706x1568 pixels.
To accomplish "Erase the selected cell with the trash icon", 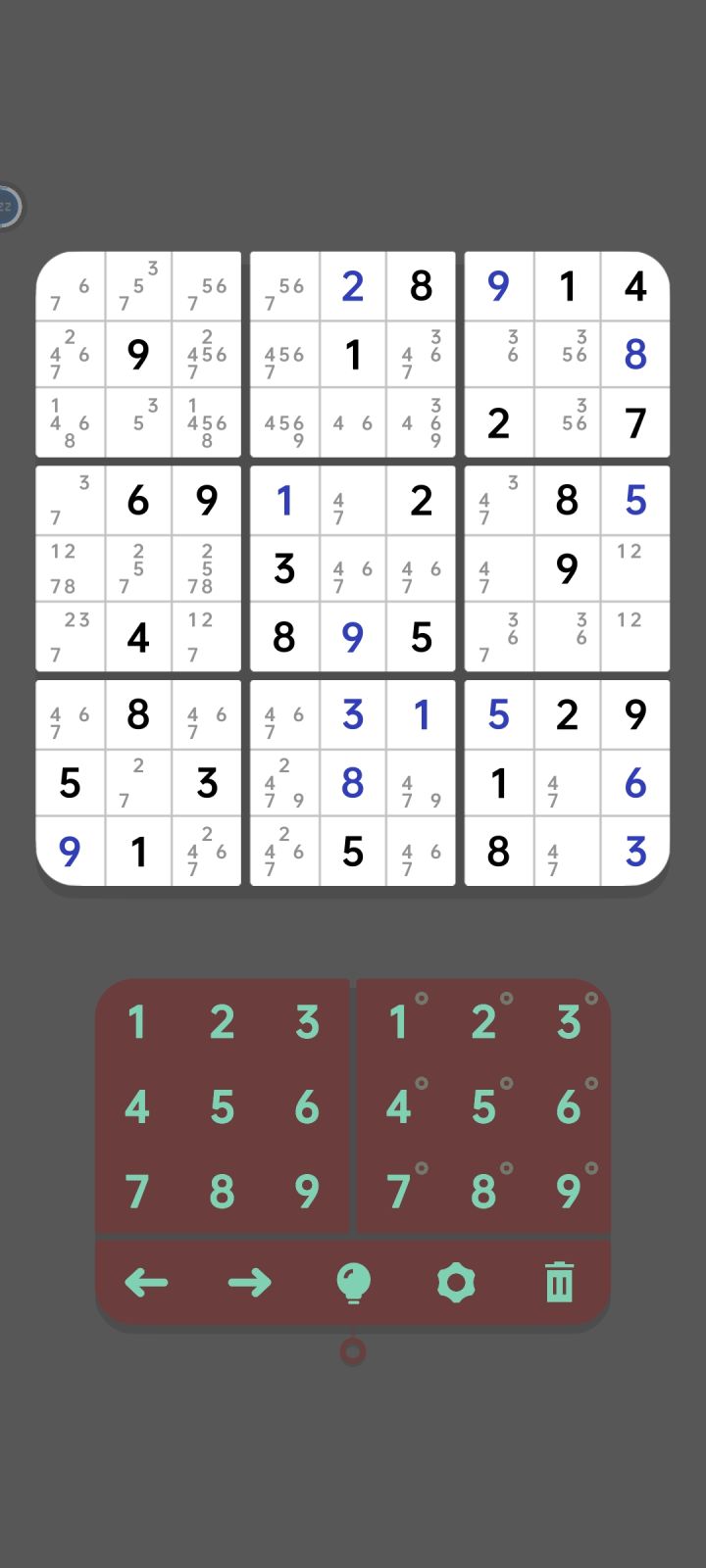I will point(558,1282).
